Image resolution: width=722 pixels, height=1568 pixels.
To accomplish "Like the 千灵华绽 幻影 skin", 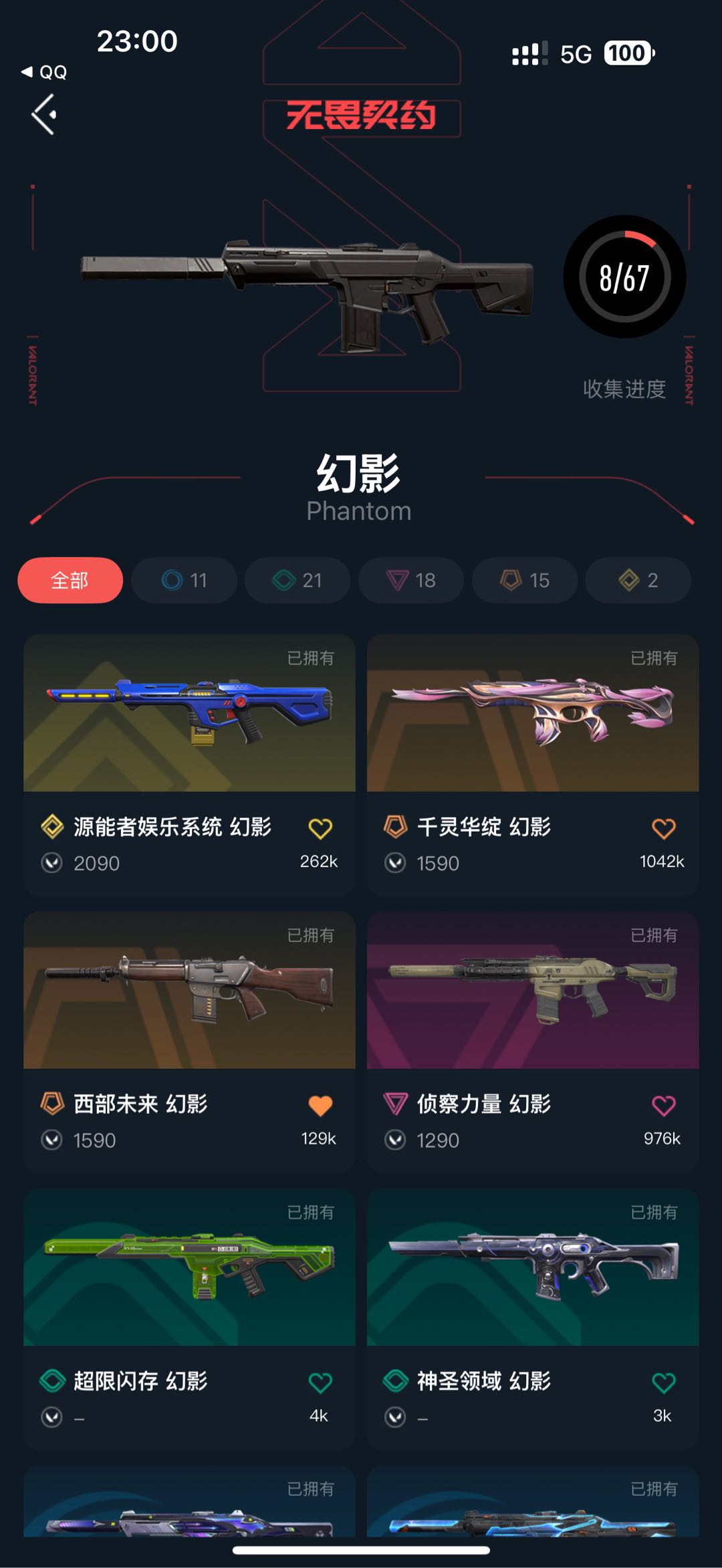I will pyautogui.click(x=663, y=828).
